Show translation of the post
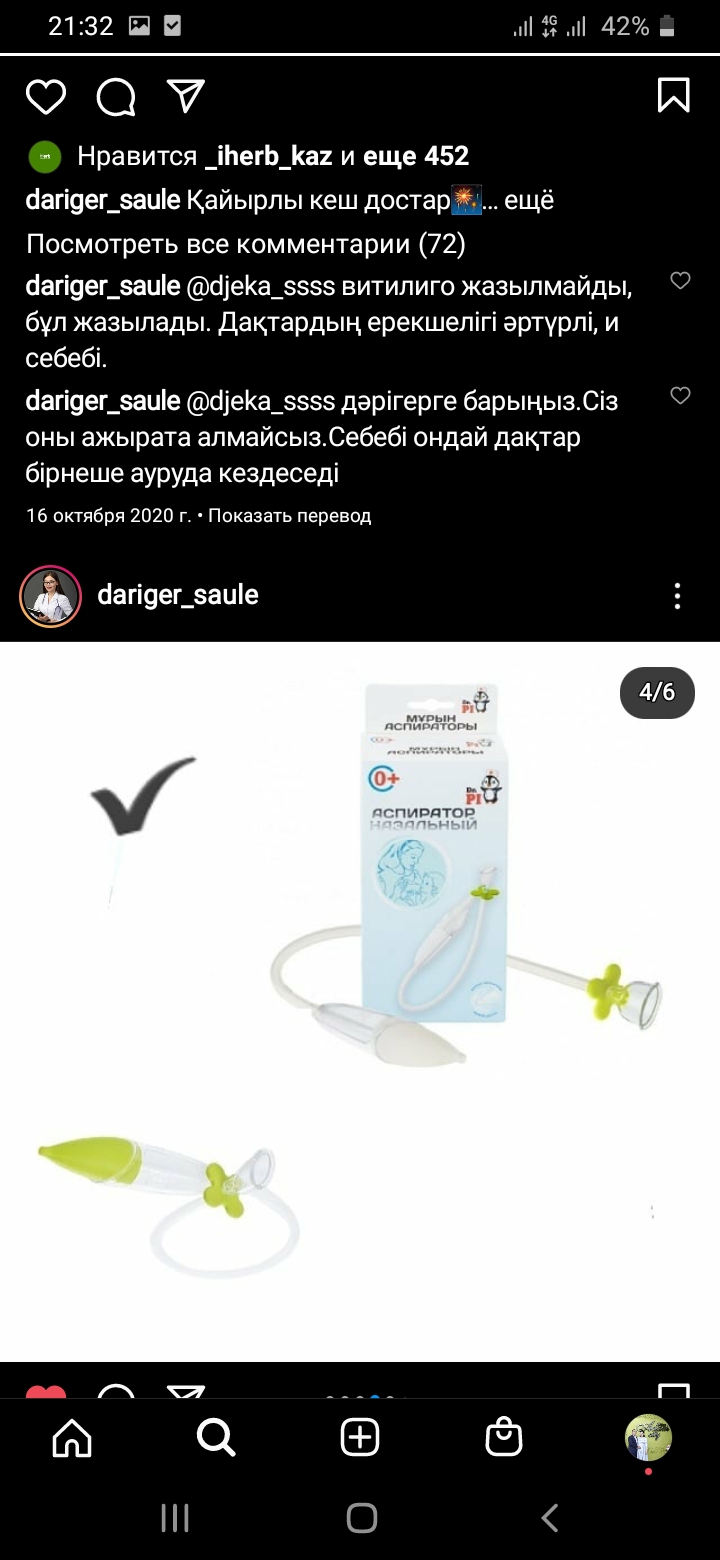This screenshot has height=1560, width=720. (290, 516)
